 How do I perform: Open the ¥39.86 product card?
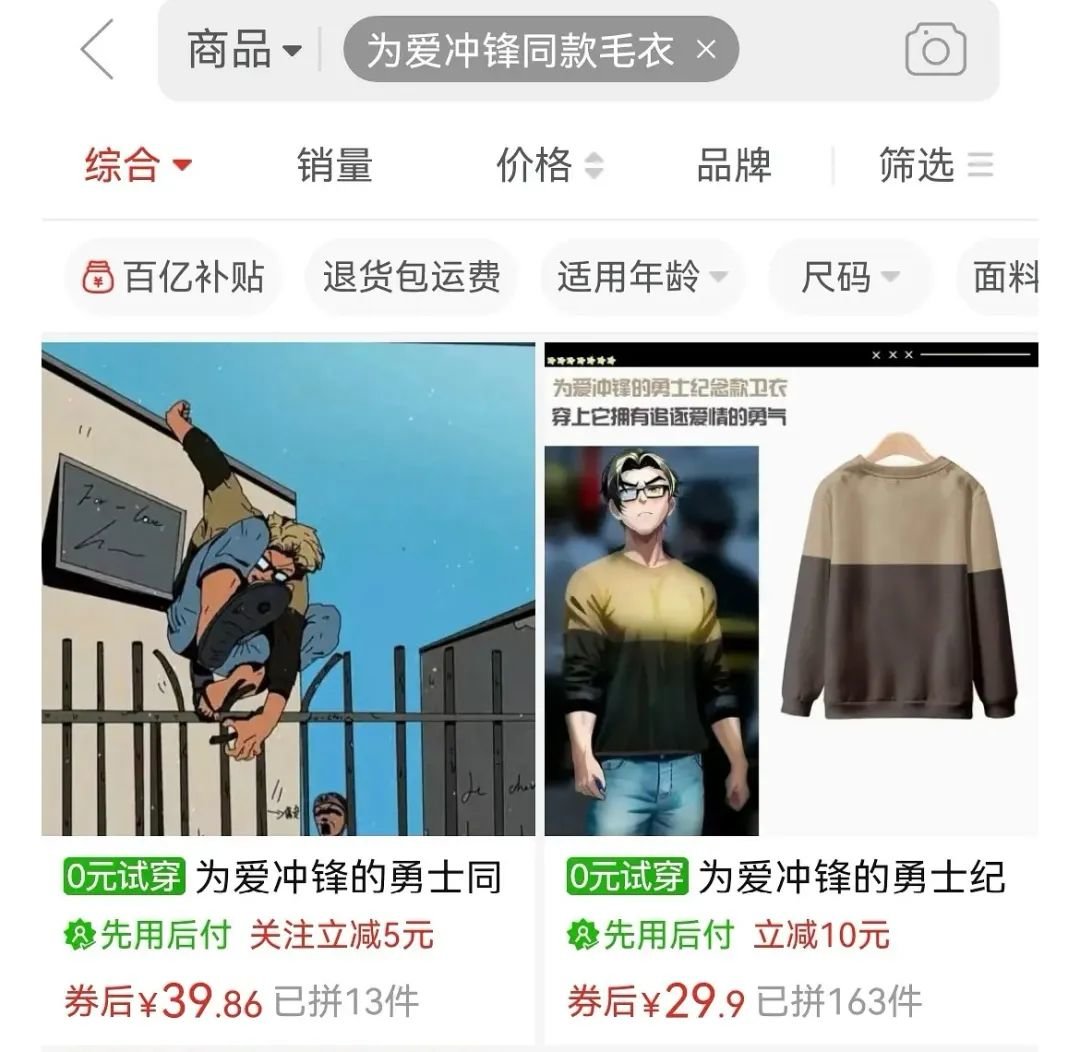[x=288, y=590]
